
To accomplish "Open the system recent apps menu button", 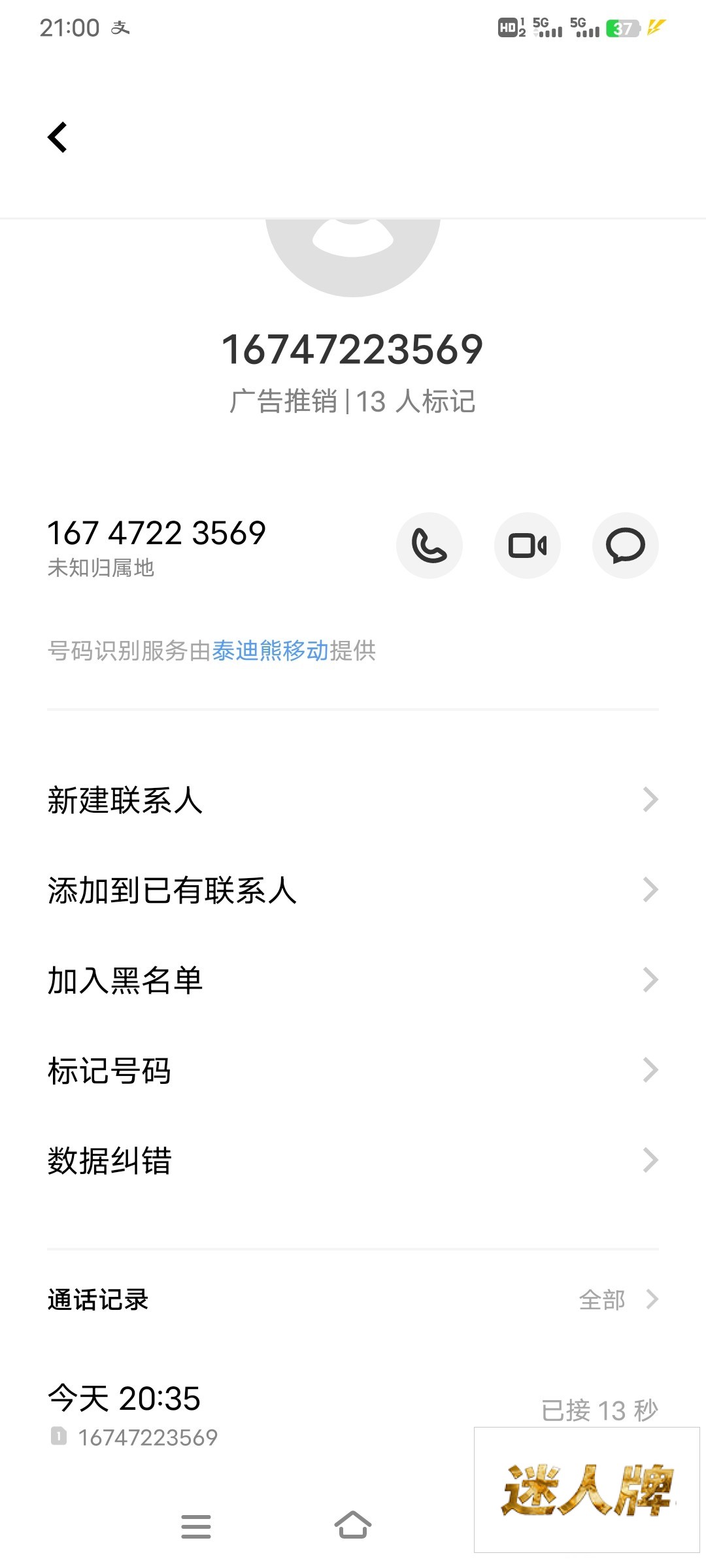I will coord(196,1526).
